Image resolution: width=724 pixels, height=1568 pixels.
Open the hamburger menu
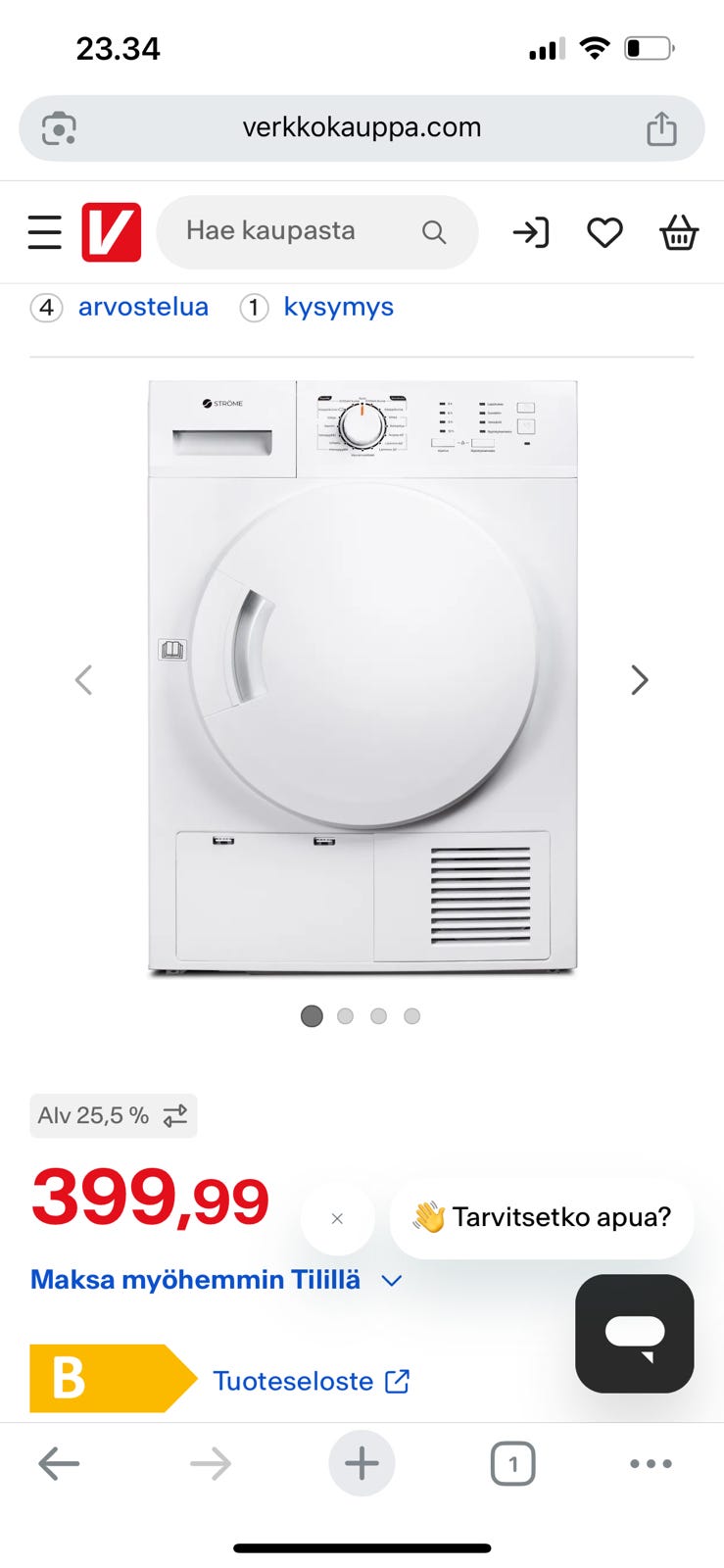(44, 232)
